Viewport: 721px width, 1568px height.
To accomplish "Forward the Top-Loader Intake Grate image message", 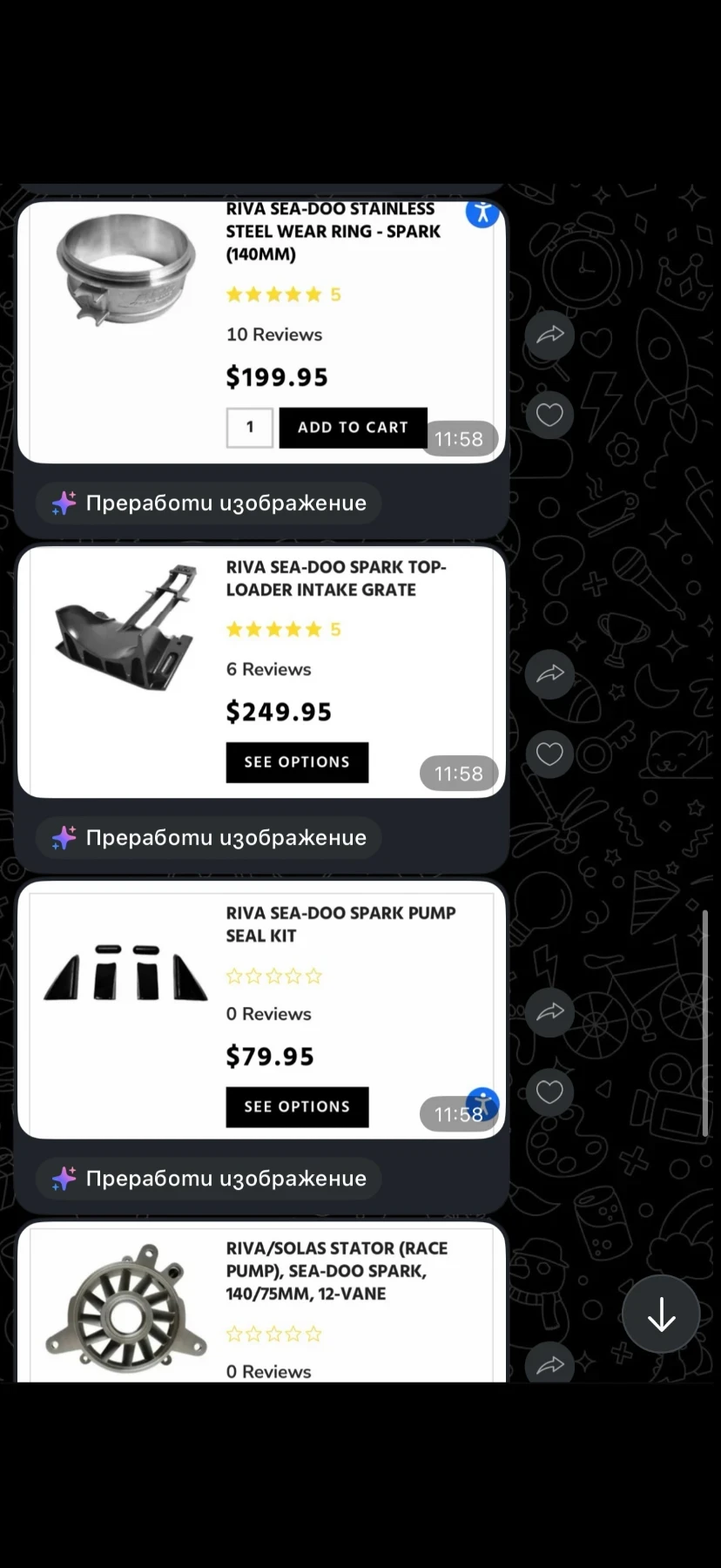I will (x=549, y=673).
